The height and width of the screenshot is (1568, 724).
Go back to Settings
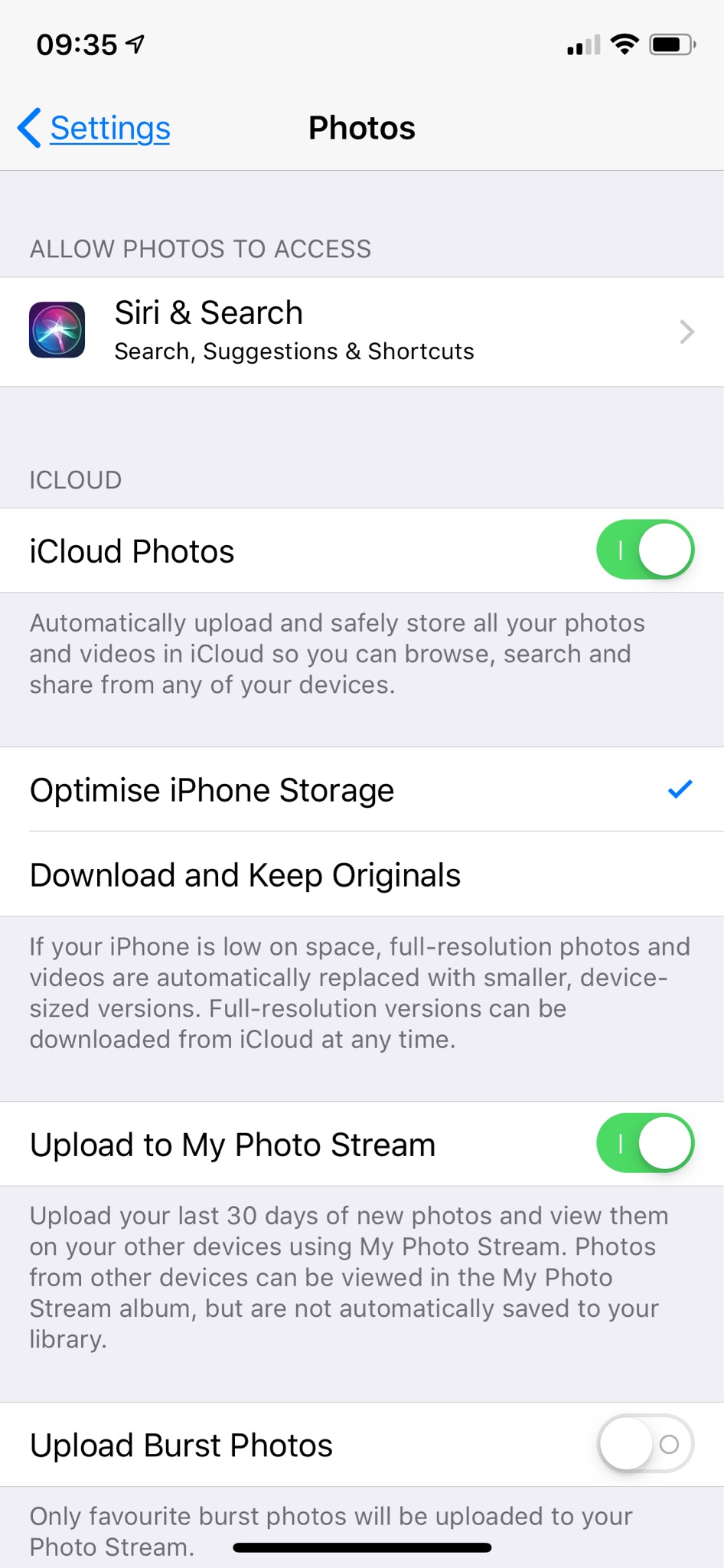pos(95,128)
